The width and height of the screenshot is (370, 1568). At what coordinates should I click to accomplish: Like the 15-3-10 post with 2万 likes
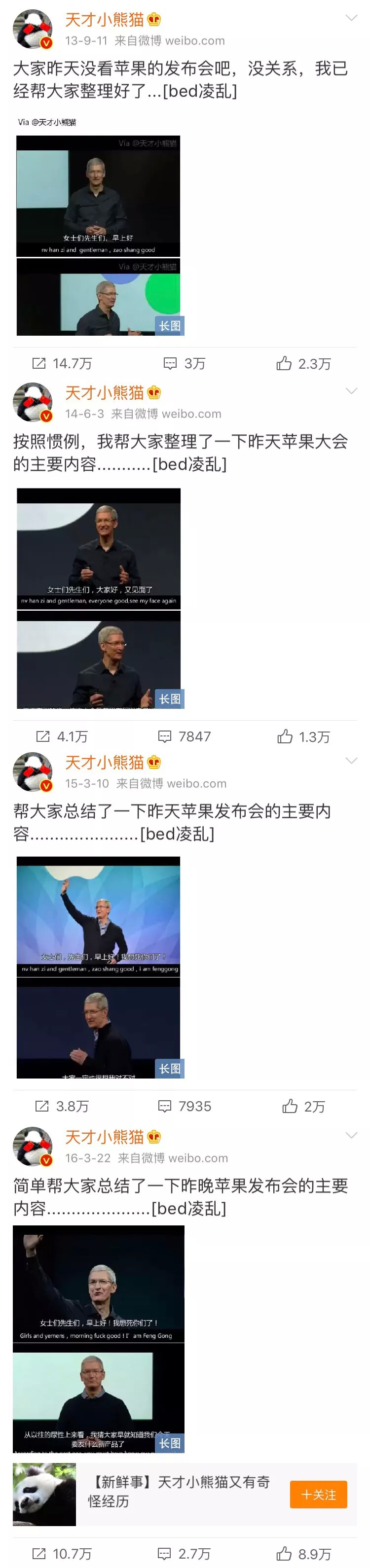click(x=303, y=1106)
